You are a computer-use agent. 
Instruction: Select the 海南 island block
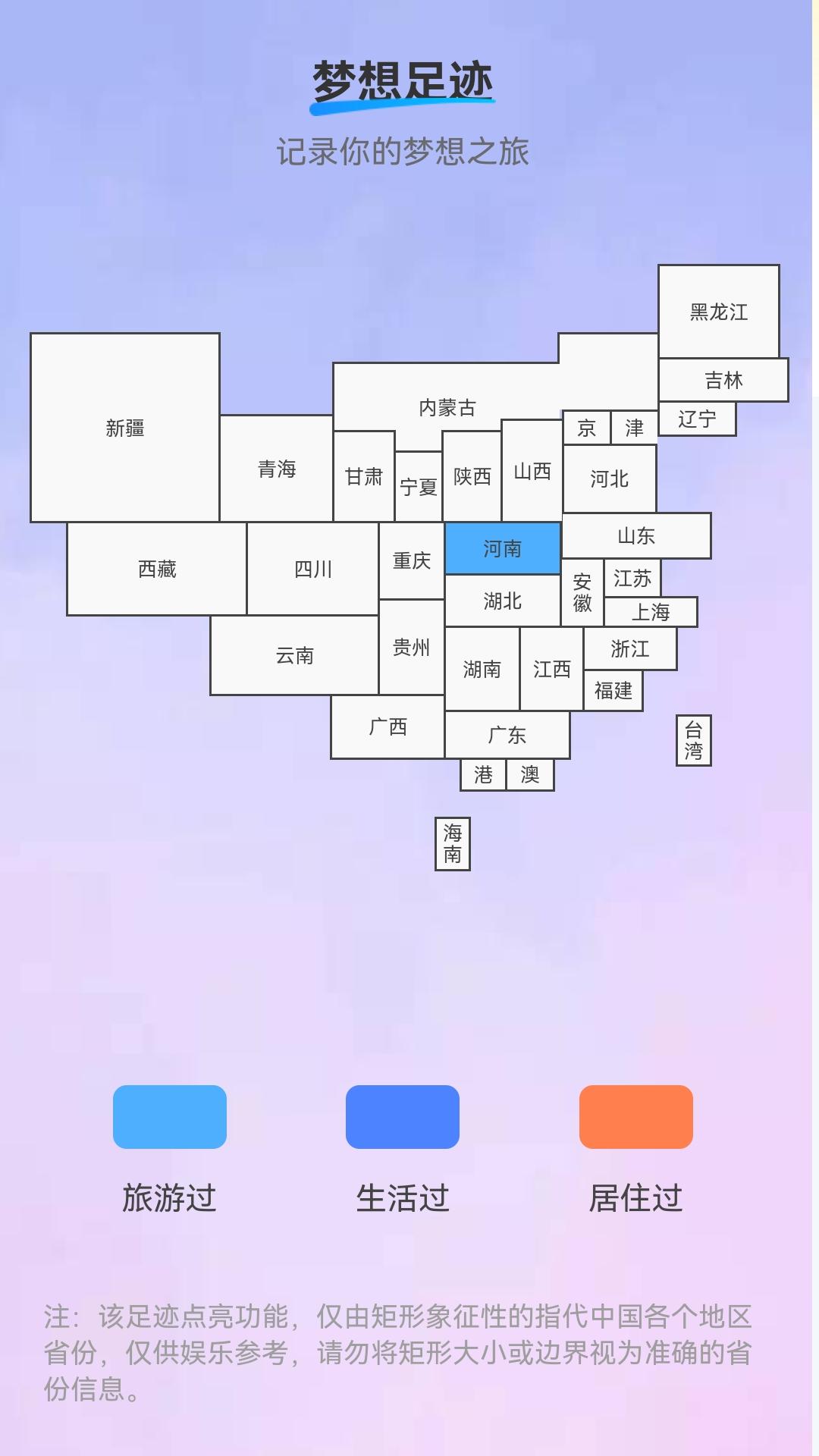(x=452, y=843)
